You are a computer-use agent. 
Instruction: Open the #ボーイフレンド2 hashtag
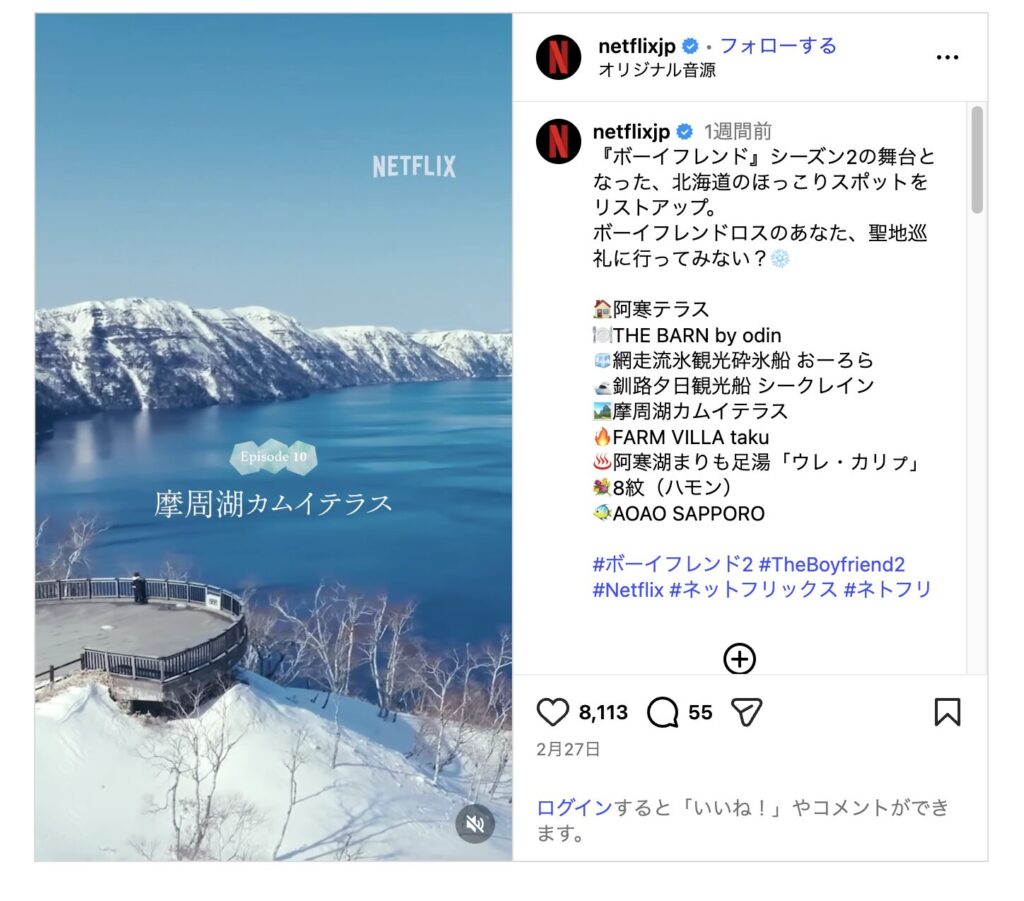click(x=671, y=565)
